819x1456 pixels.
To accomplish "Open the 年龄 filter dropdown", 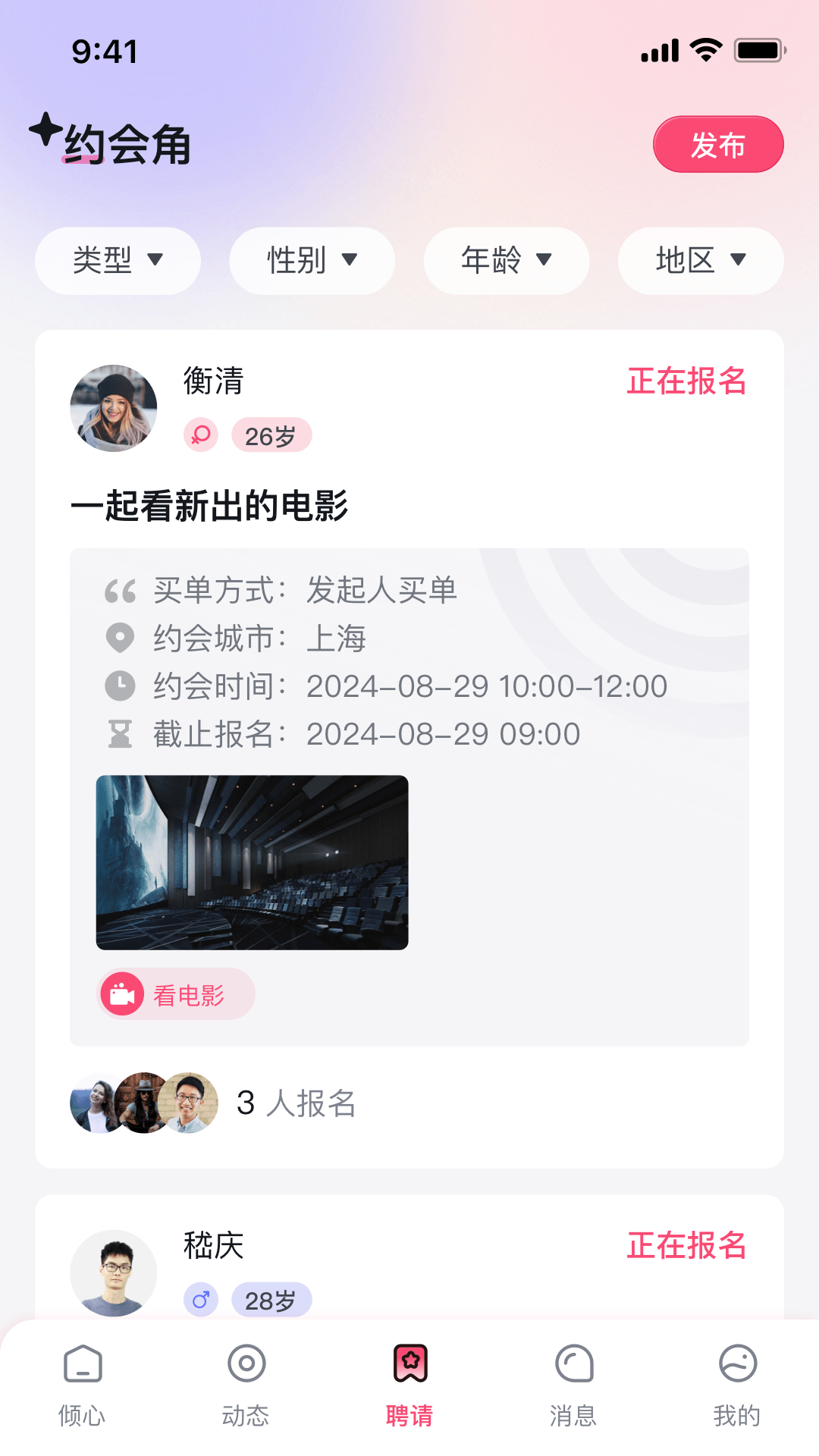I will pos(506,261).
